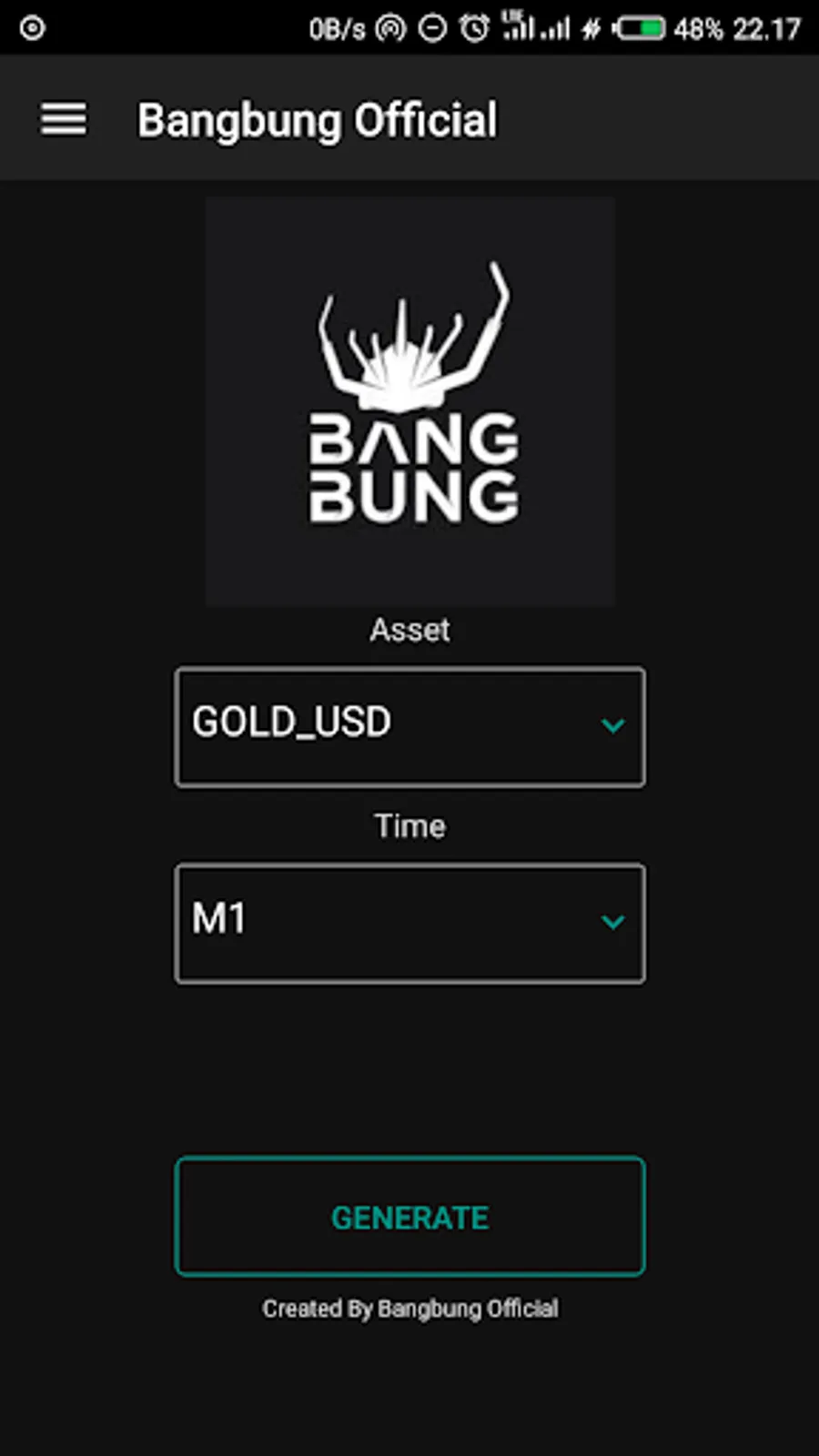Tap the GENERATE button

409,1217
